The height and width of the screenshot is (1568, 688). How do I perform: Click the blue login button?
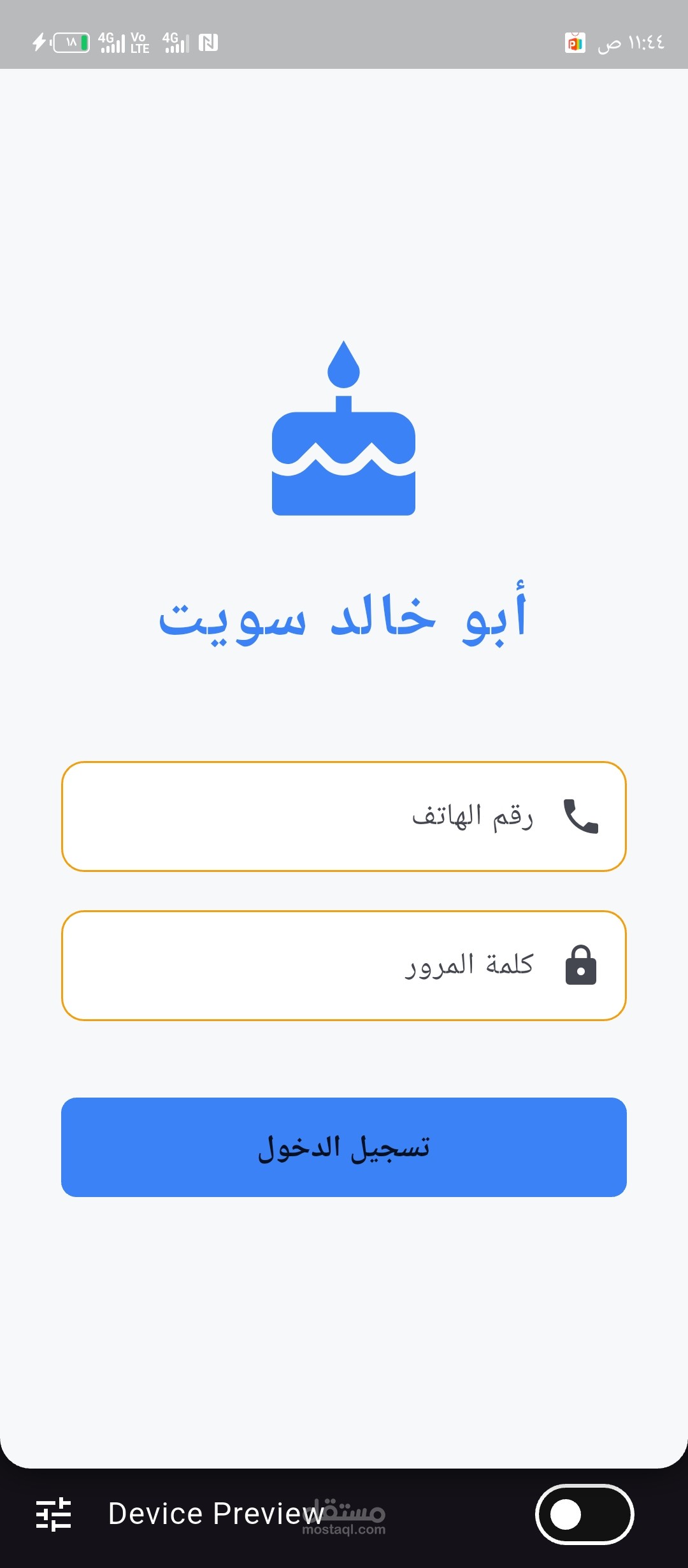tap(344, 1147)
